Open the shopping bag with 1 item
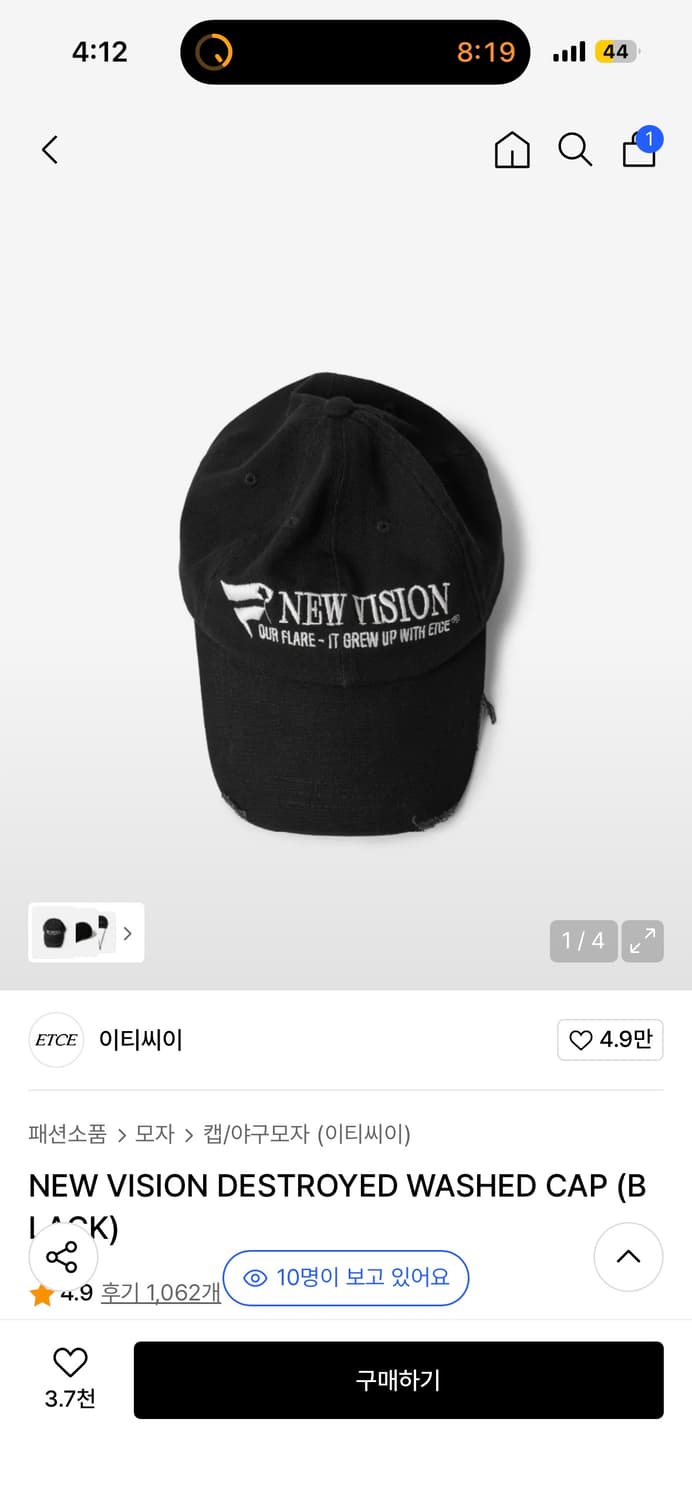The width and height of the screenshot is (692, 1500). (x=640, y=150)
